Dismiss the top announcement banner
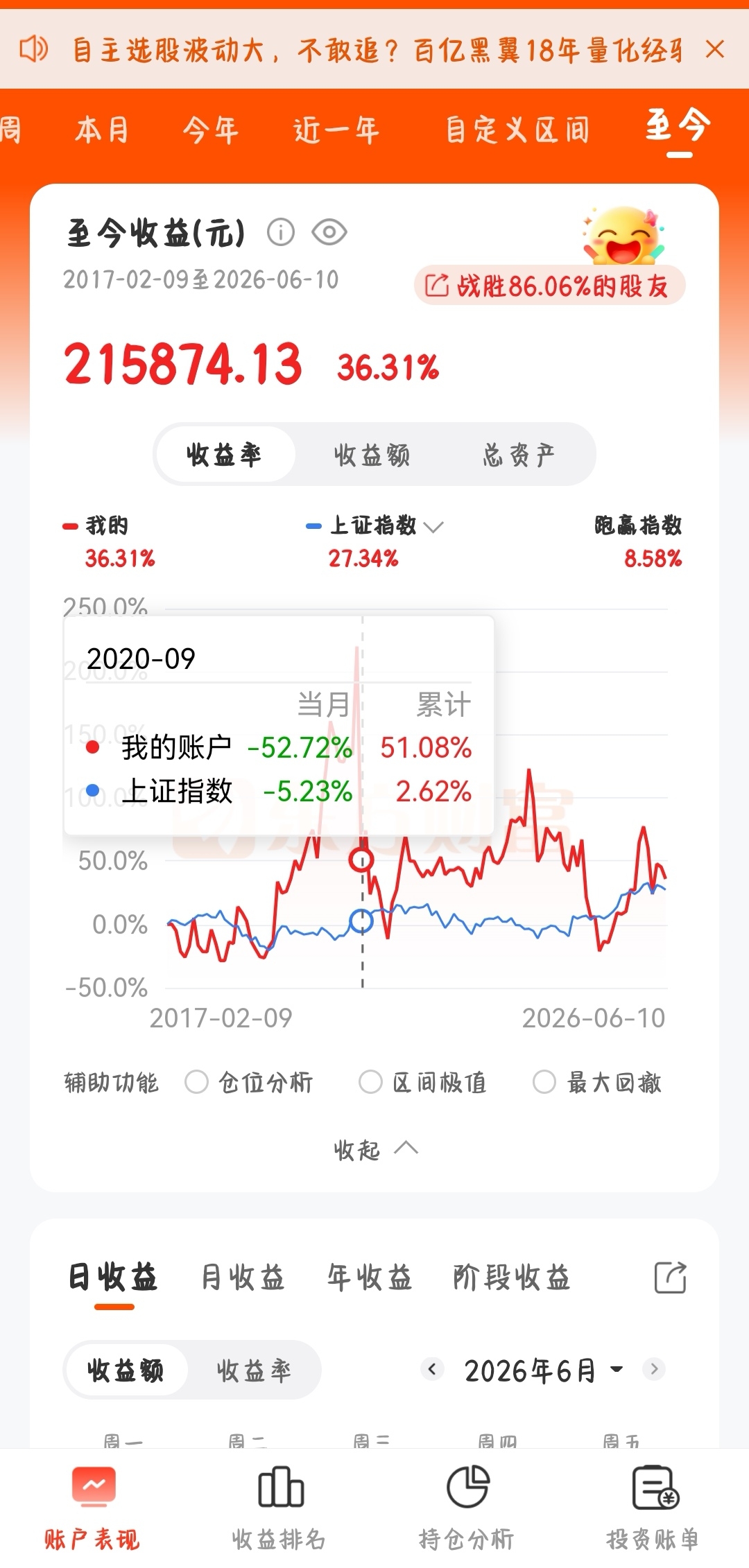 pos(714,49)
